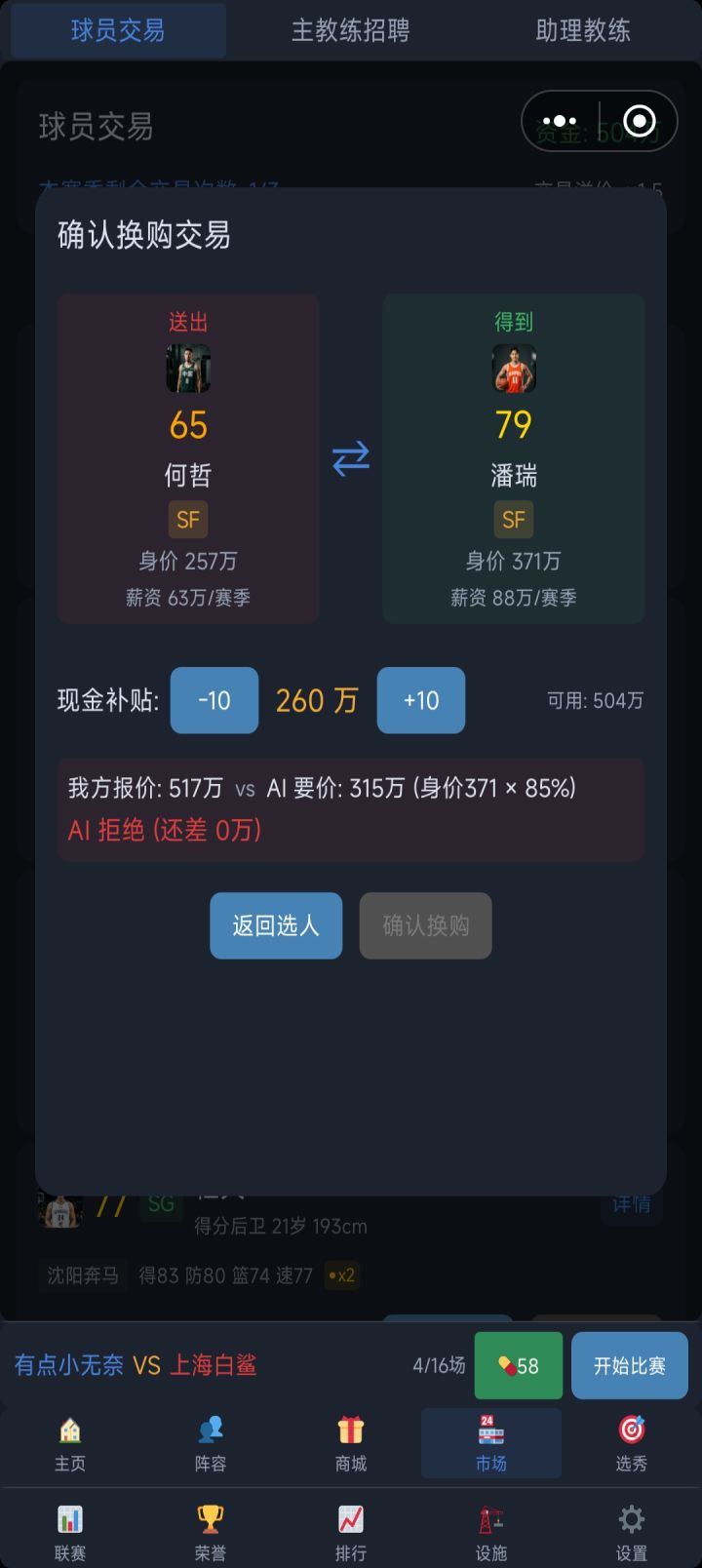702x1568 pixels.
Task: Switch to the 助理教练 tab
Action: pos(584,30)
